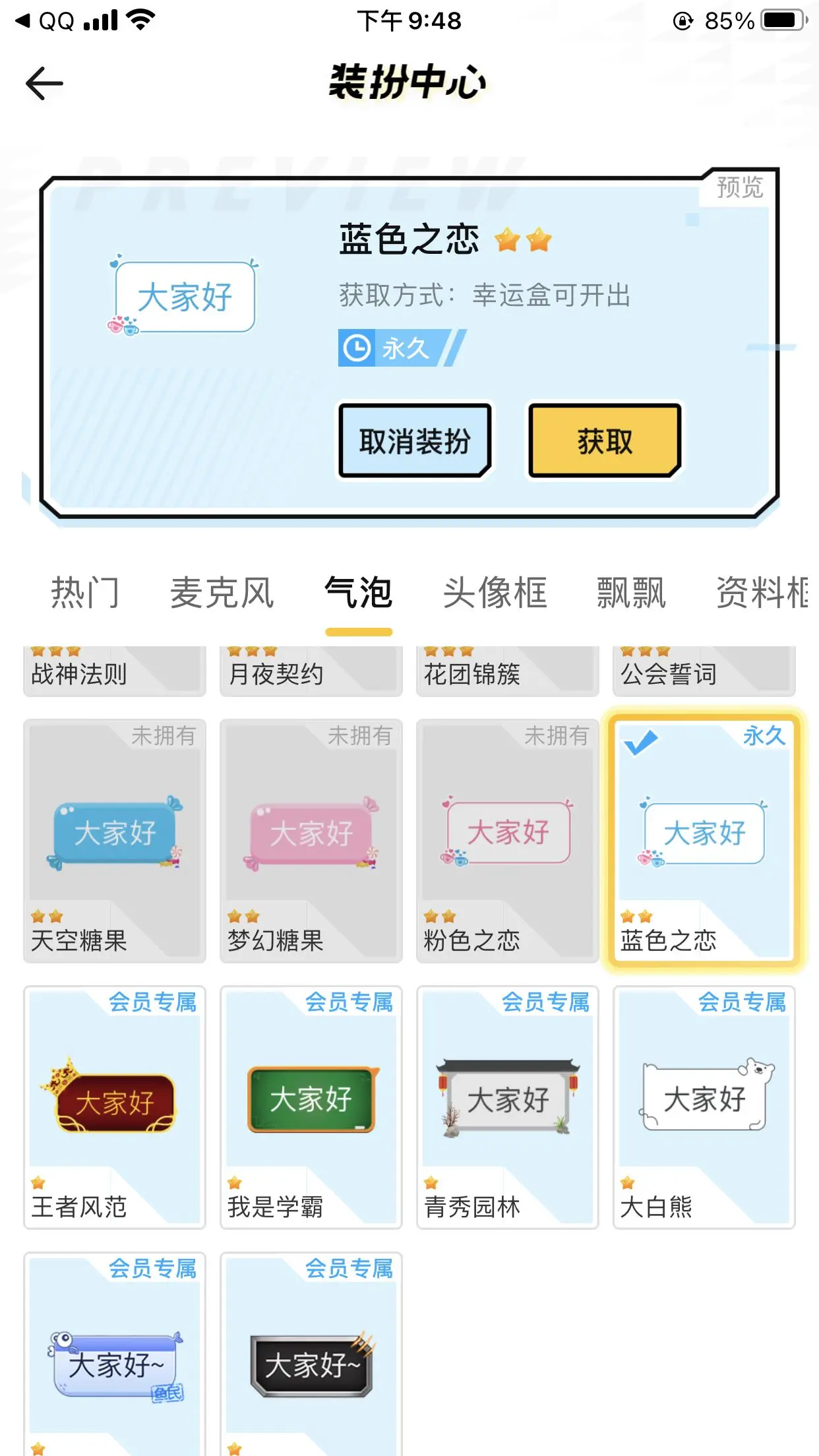
Task: Tap 取消装扮 to remove the bubble
Action: [415, 440]
